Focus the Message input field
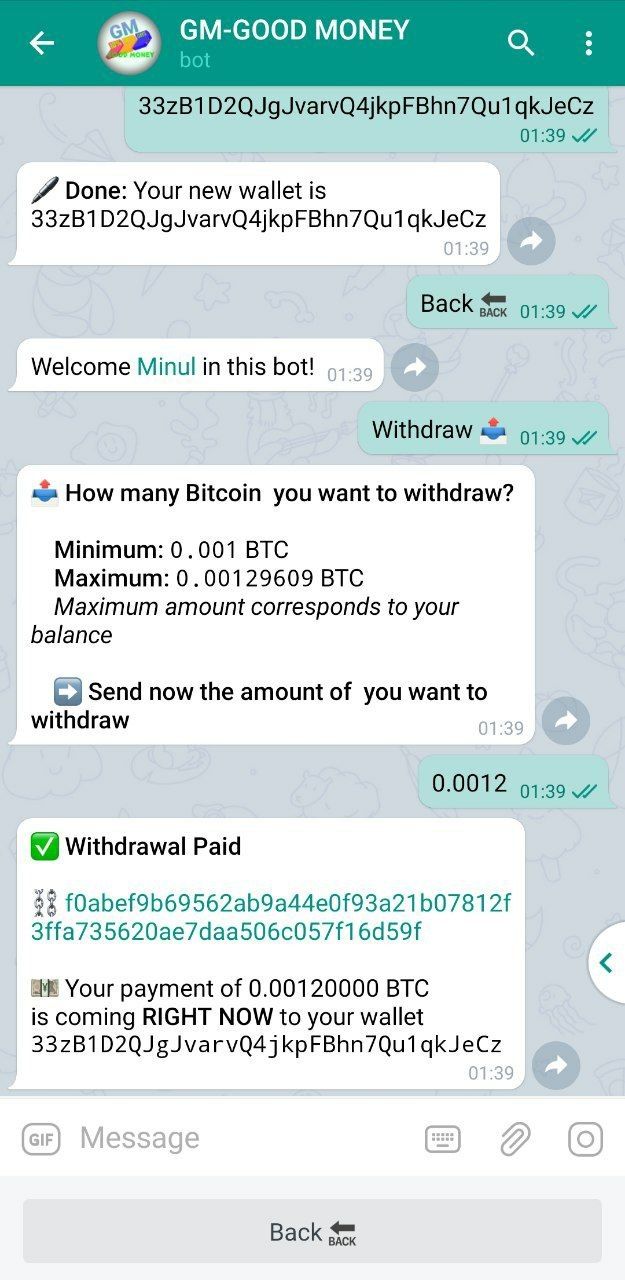 pyautogui.click(x=240, y=1138)
